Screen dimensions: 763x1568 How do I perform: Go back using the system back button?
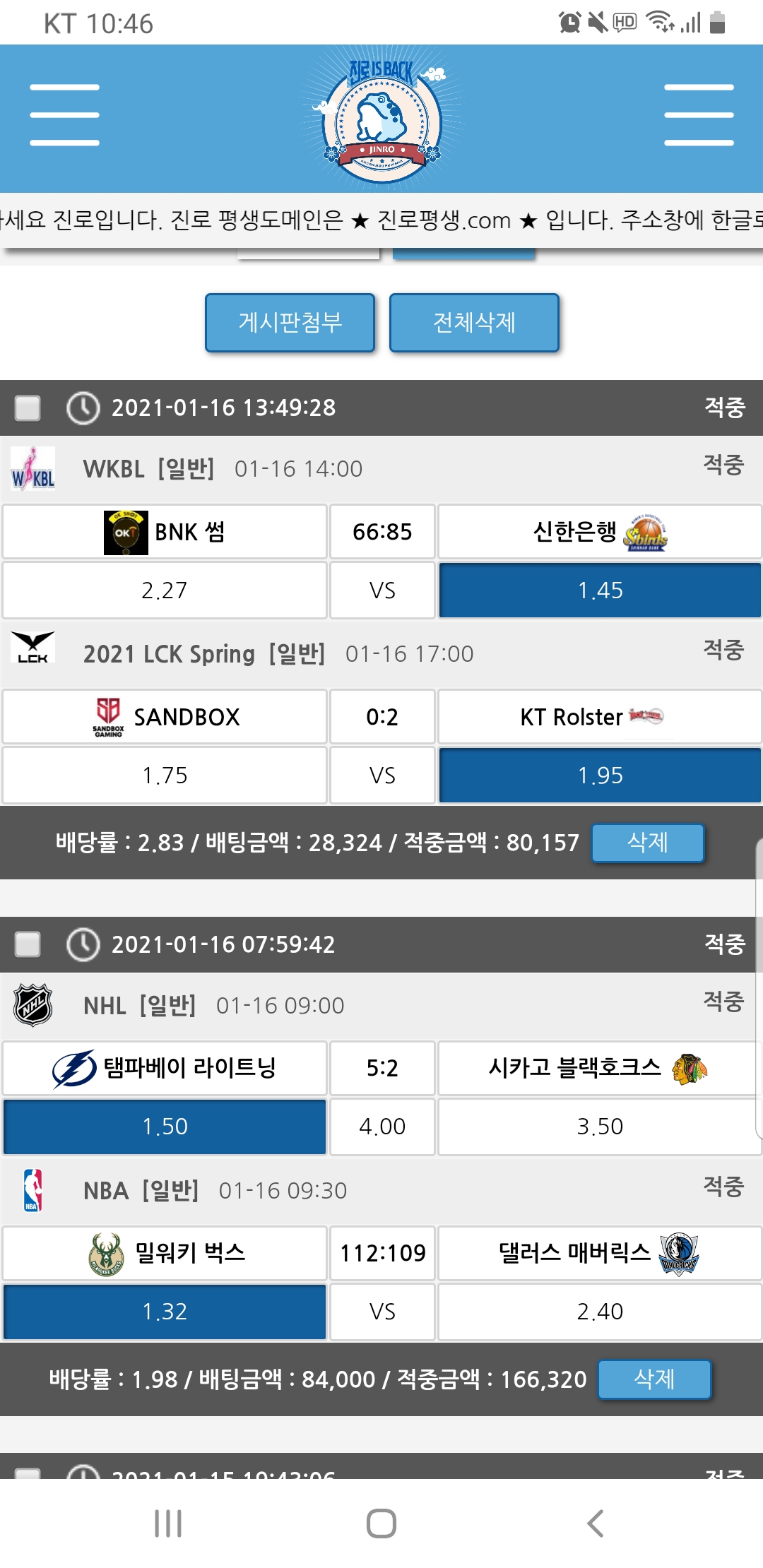(x=595, y=1524)
